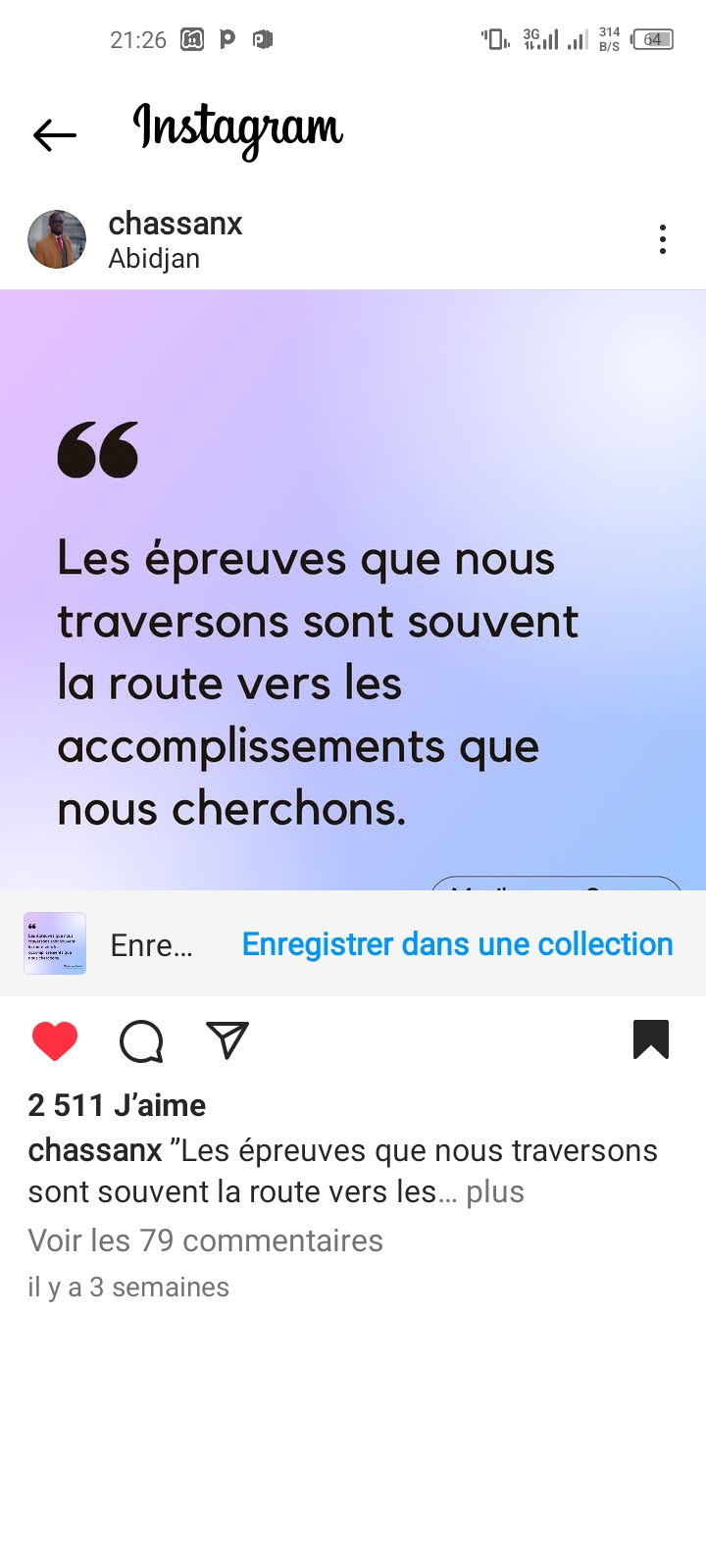Screen dimensions: 706x1568
Task: Open the Abidjan location
Action: [x=154, y=259]
